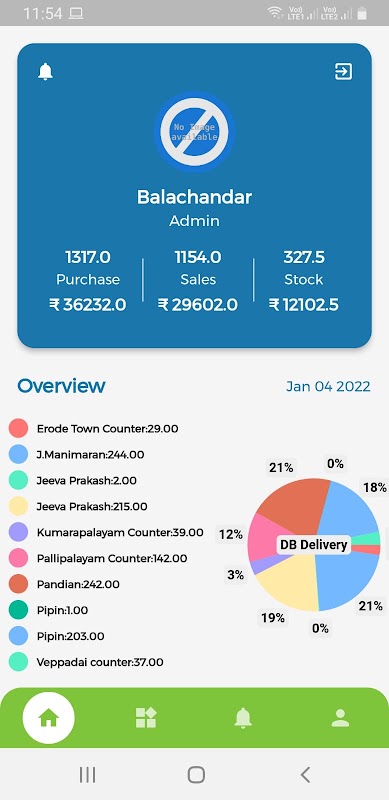Go back with the system back button

coord(305,774)
